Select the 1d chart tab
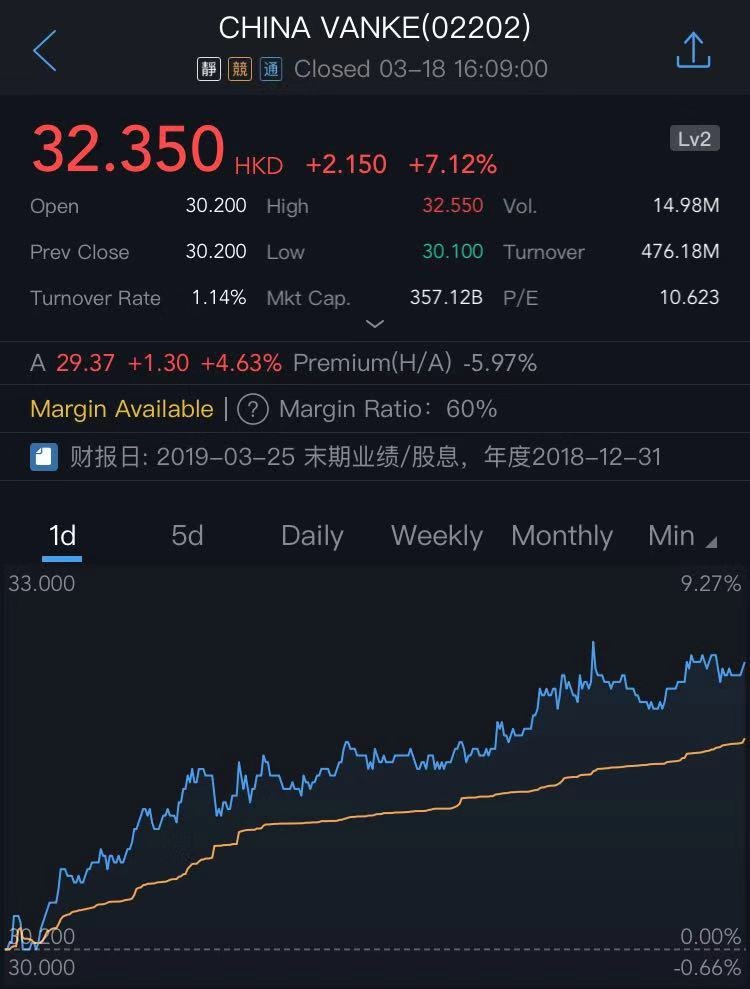 (x=62, y=536)
